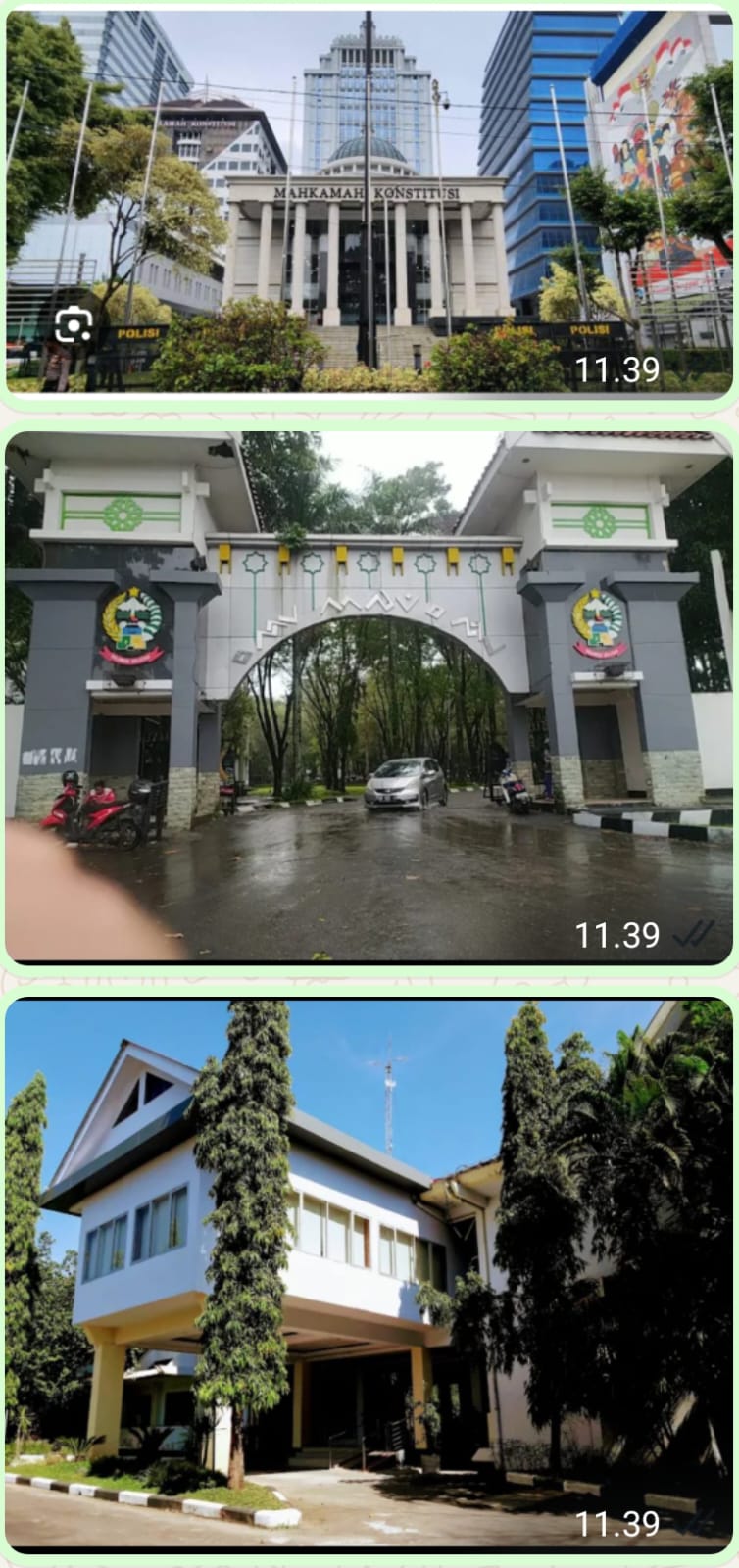Search the image with the lens icon

(x=74, y=325)
